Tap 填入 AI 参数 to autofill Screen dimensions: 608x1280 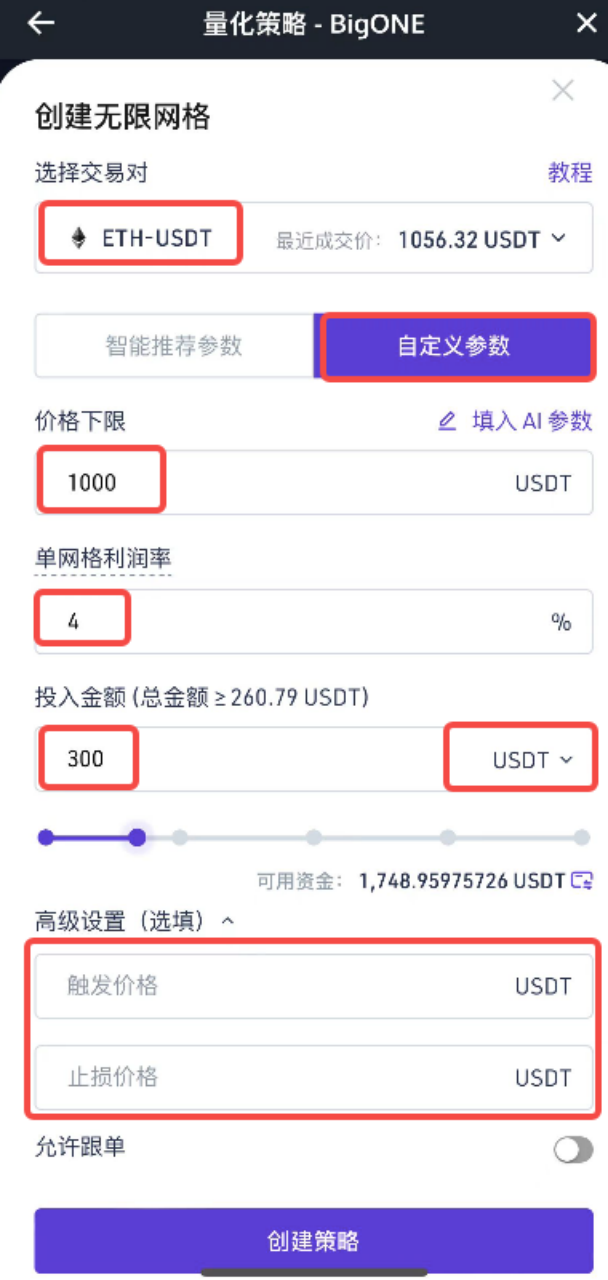coord(515,421)
